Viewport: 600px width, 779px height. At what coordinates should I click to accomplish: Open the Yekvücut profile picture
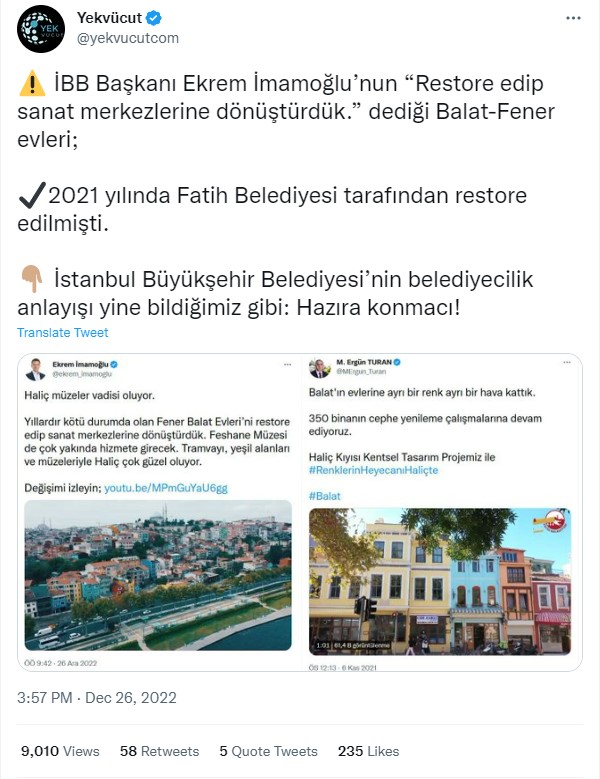click(x=41, y=28)
